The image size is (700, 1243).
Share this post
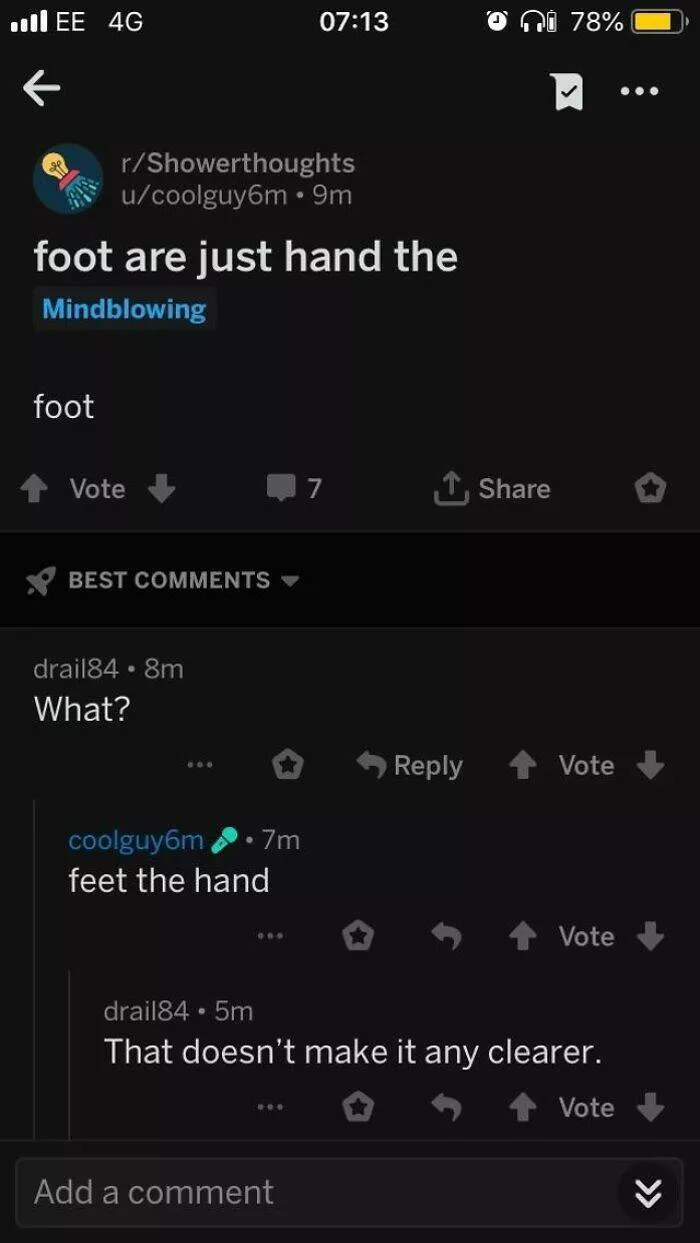pos(492,489)
